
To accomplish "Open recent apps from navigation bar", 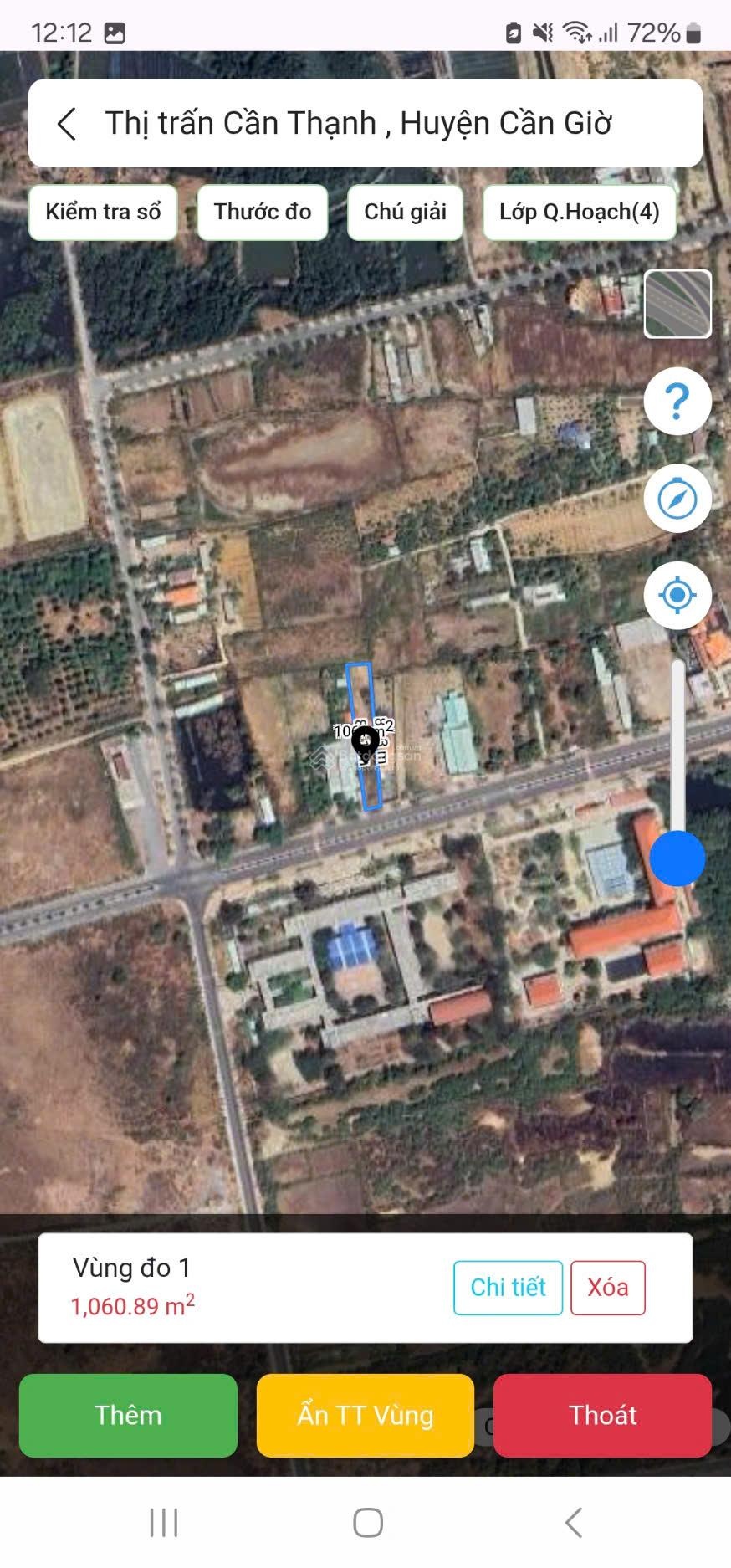I will [x=164, y=1523].
